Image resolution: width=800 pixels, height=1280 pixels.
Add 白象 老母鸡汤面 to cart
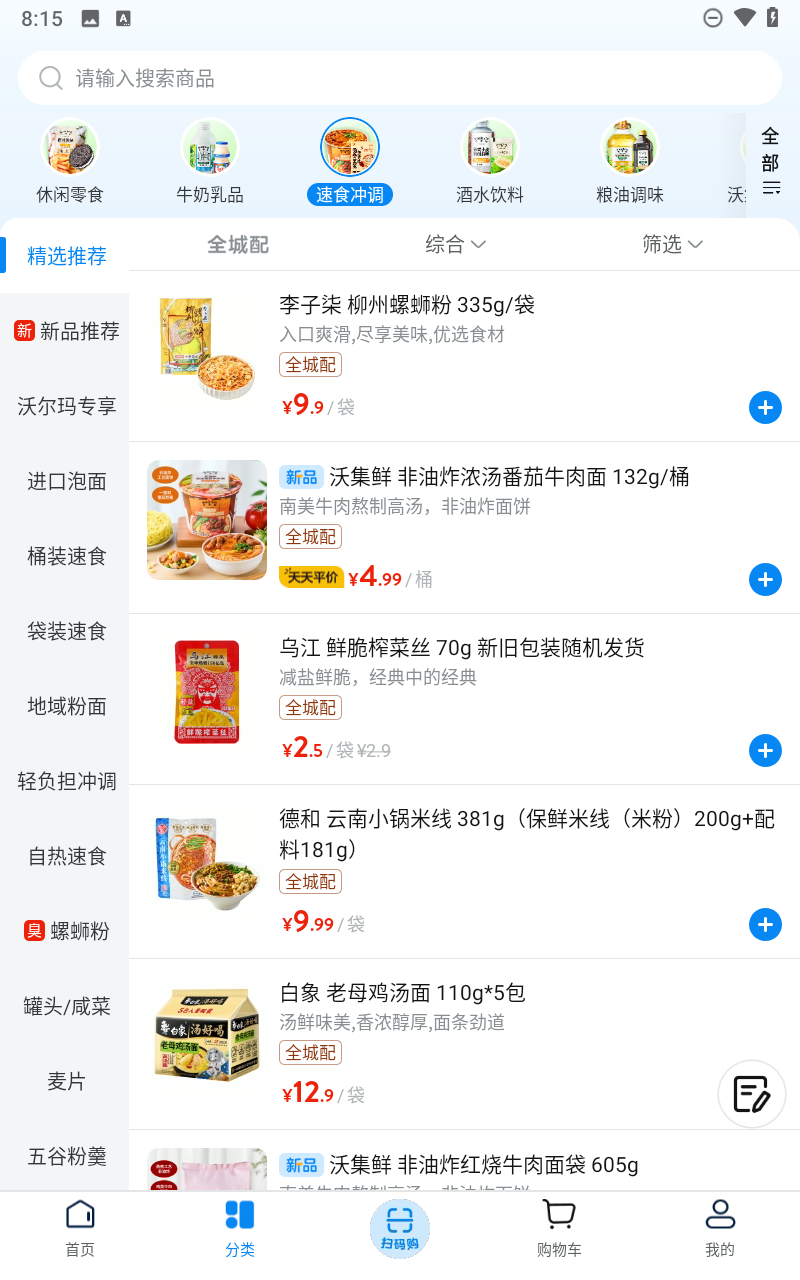click(x=765, y=1094)
